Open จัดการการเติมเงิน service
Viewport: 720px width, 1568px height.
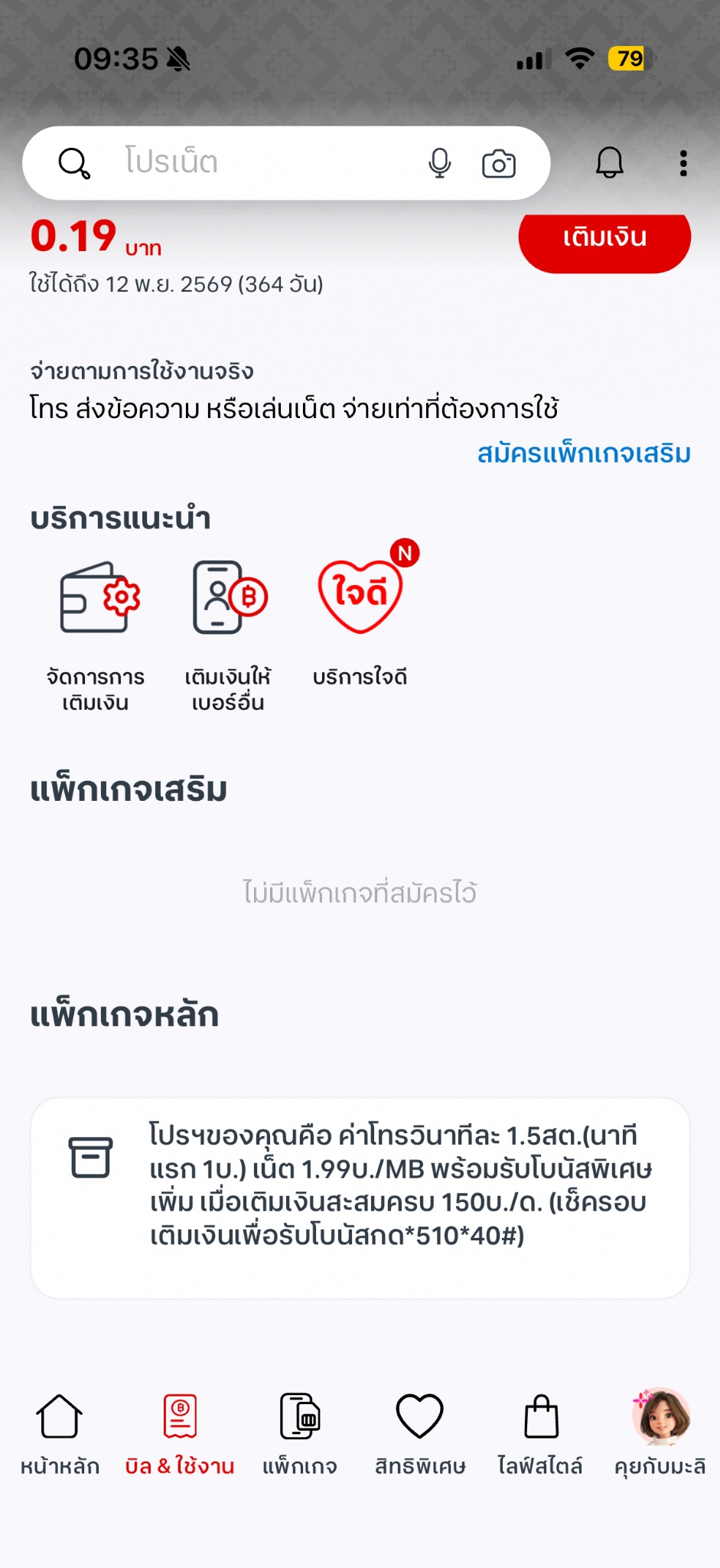(x=96, y=635)
